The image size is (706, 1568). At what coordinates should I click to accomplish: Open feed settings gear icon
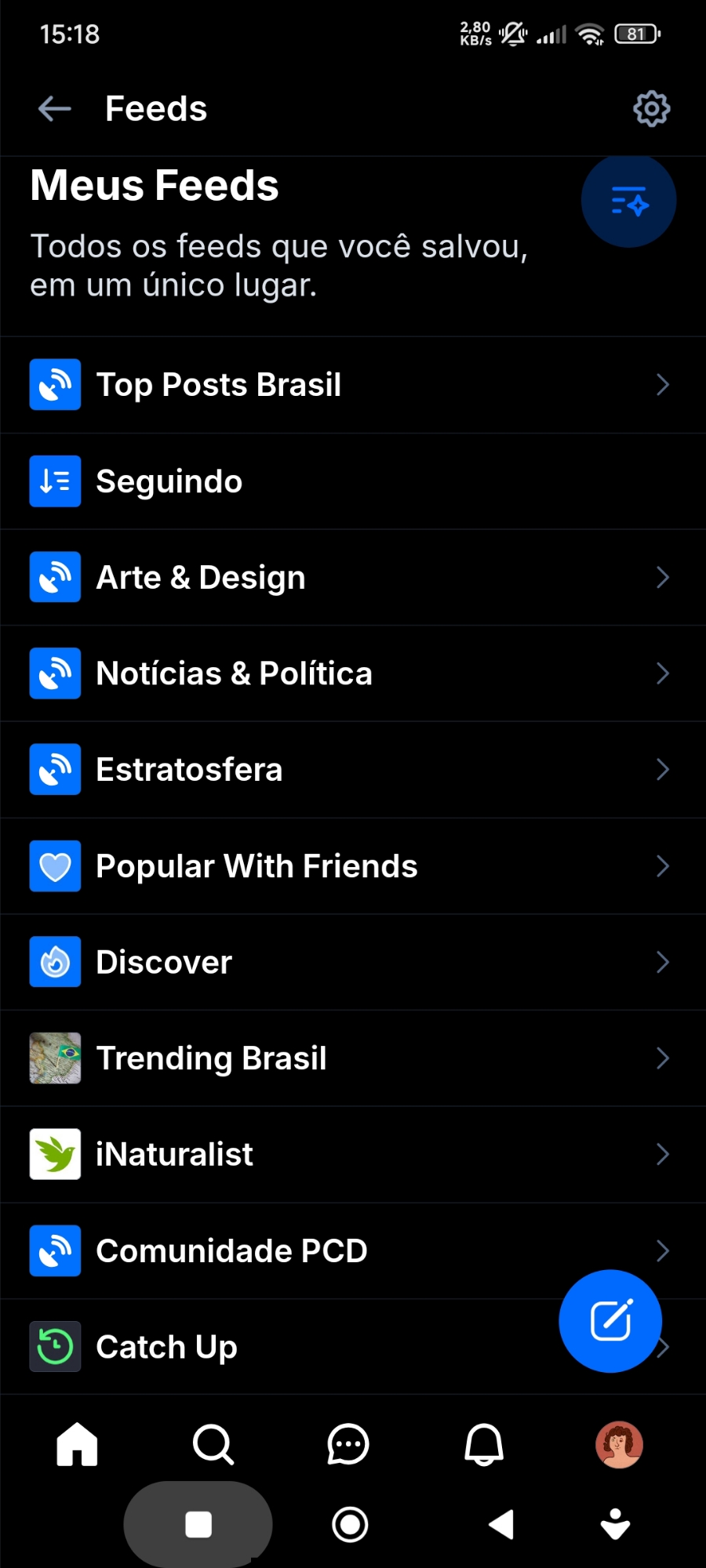tap(651, 109)
